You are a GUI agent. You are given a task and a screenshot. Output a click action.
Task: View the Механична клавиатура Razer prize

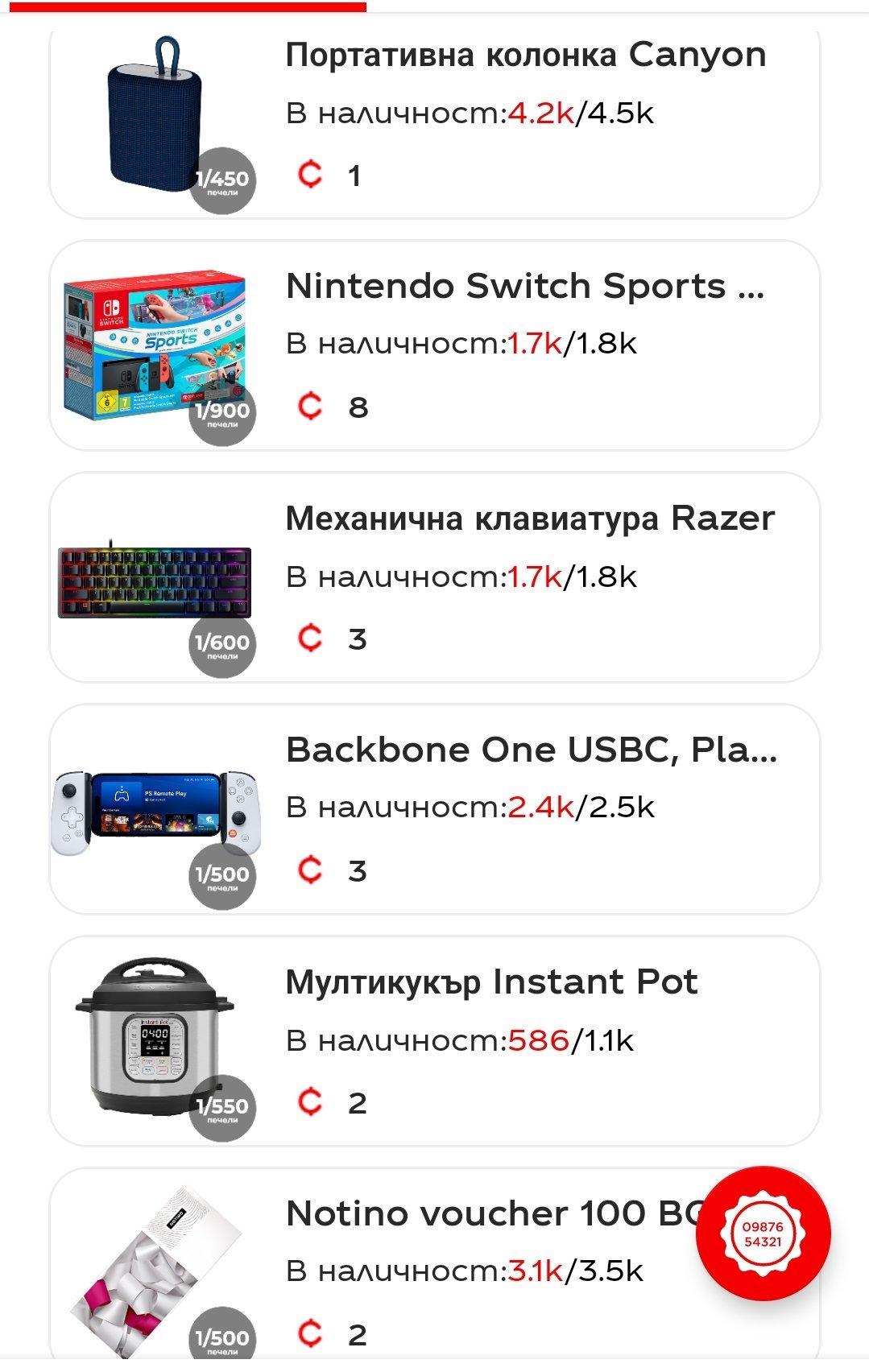(435, 578)
